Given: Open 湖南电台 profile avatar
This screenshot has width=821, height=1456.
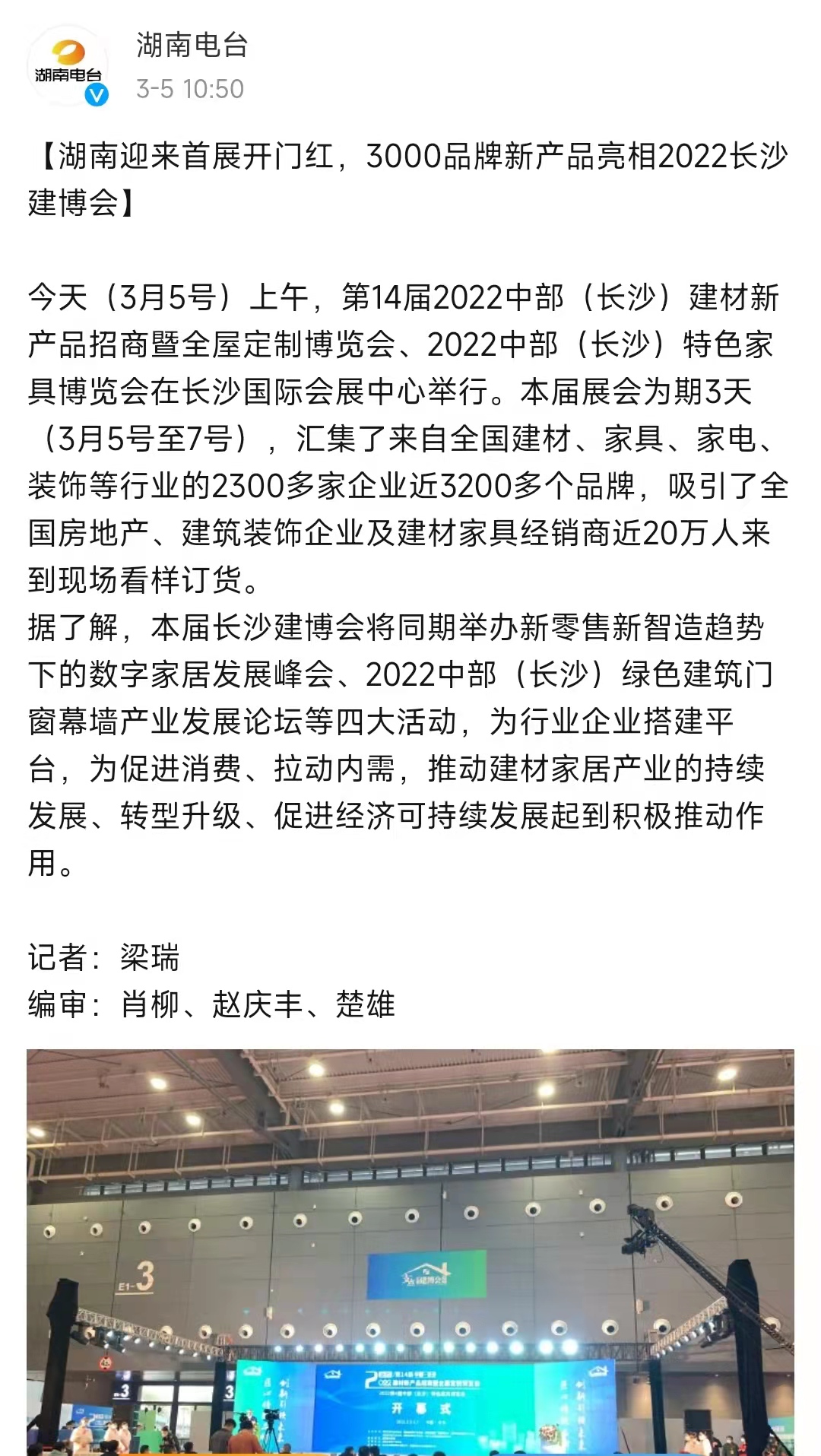Looking at the screenshot, I should [68, 66].
